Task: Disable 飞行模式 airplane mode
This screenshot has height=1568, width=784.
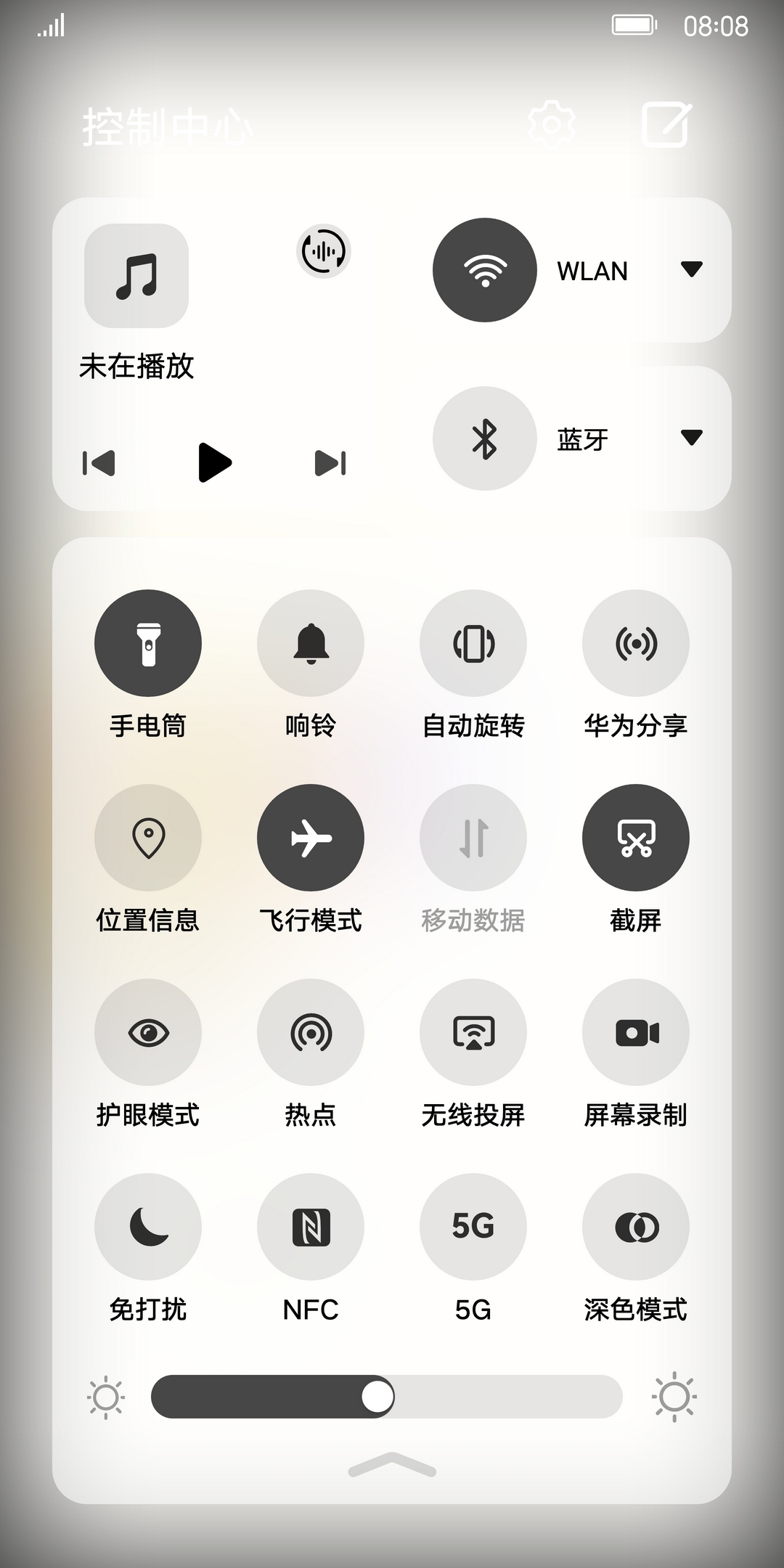Action: (x=311, y=838)
